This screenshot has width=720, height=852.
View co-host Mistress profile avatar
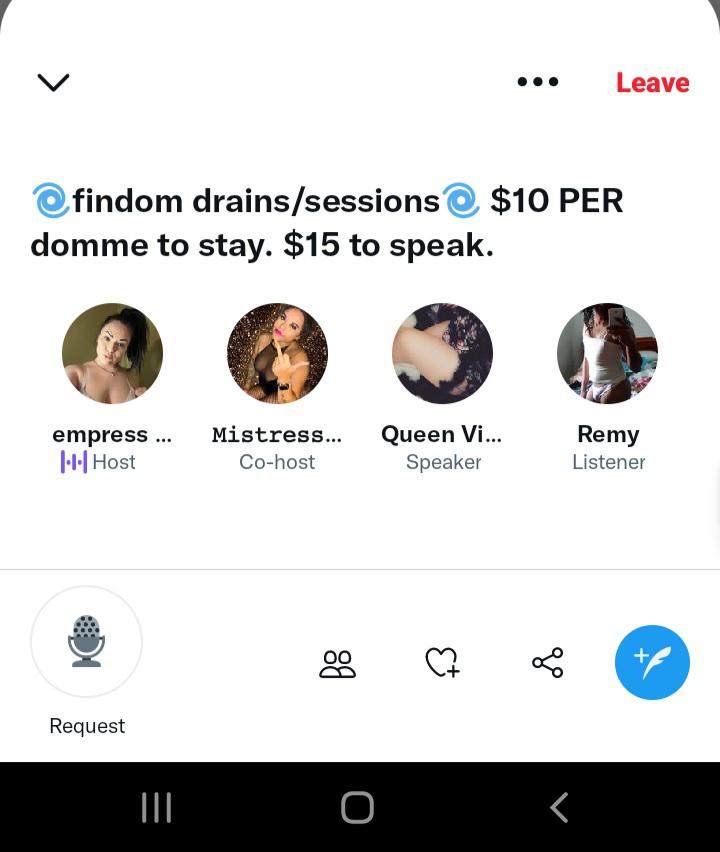[277, 353]
